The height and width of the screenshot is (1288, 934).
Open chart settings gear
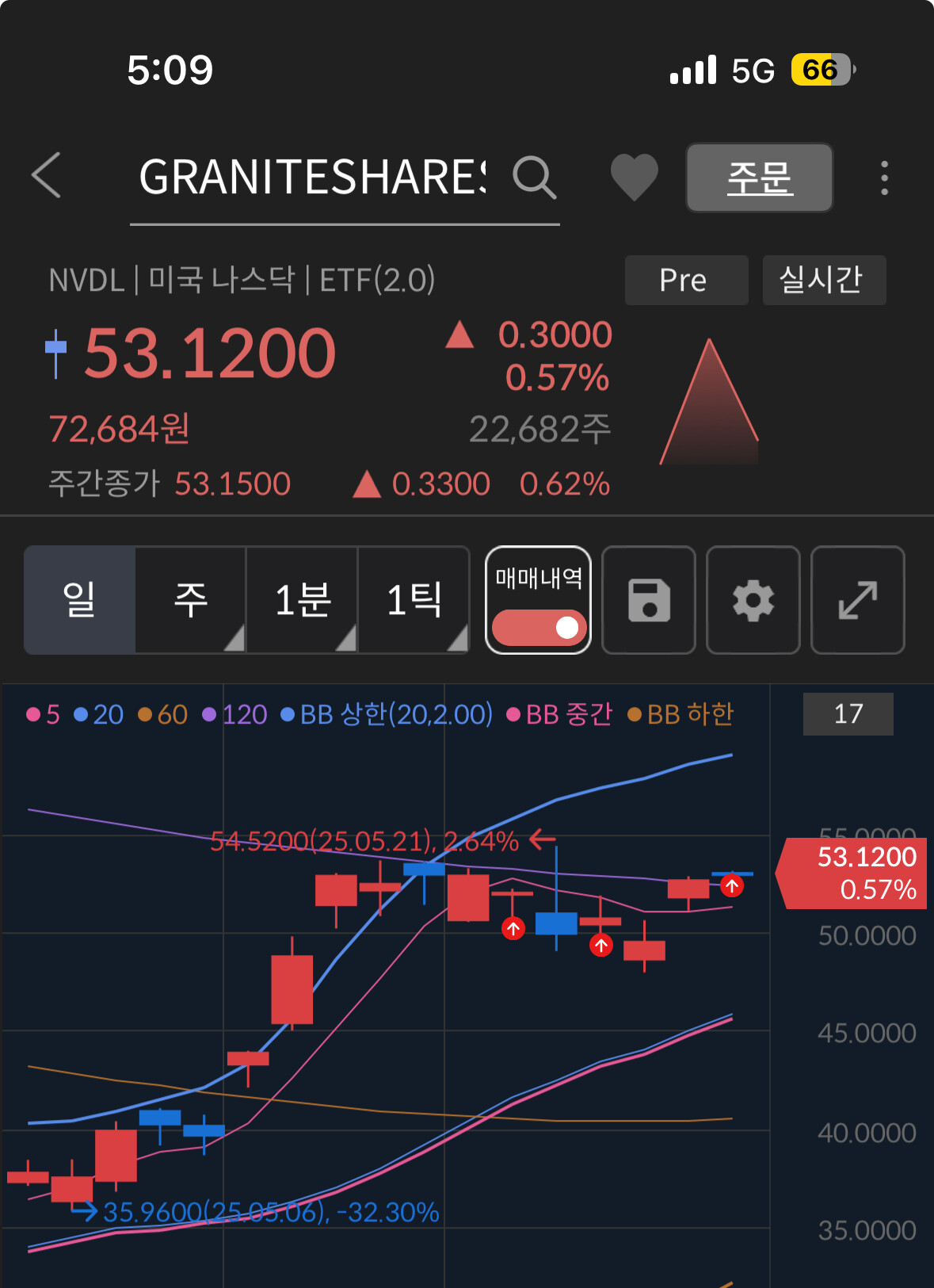pyautogui.click(x=753, y=600)
